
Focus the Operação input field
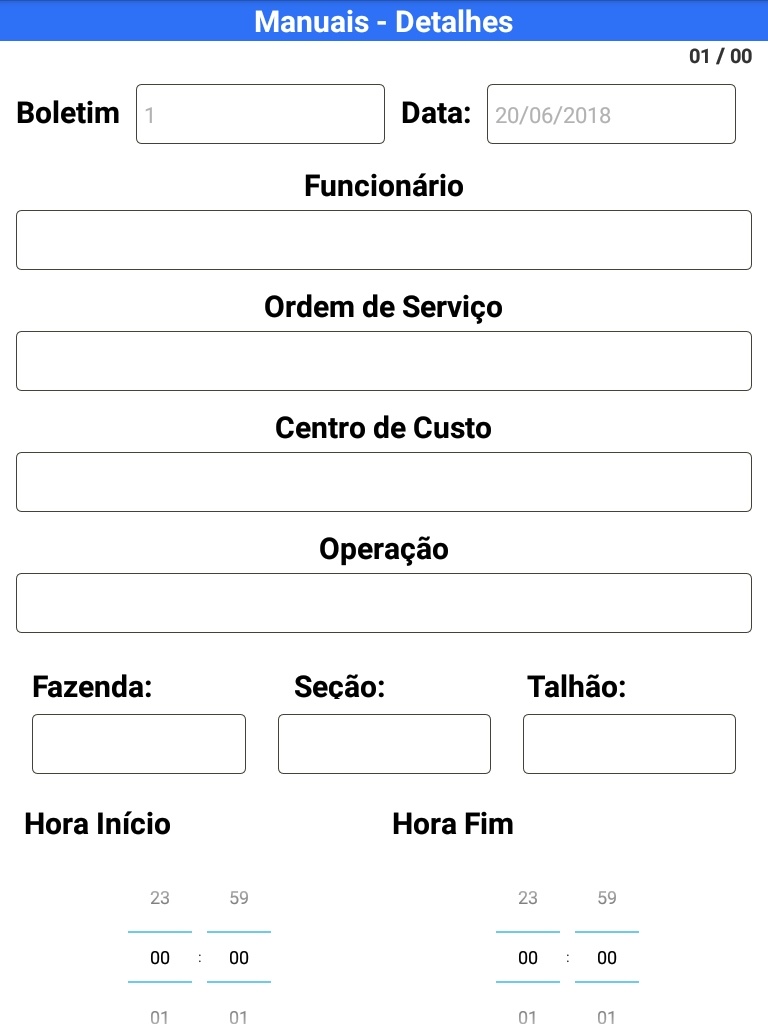(384, 603)
